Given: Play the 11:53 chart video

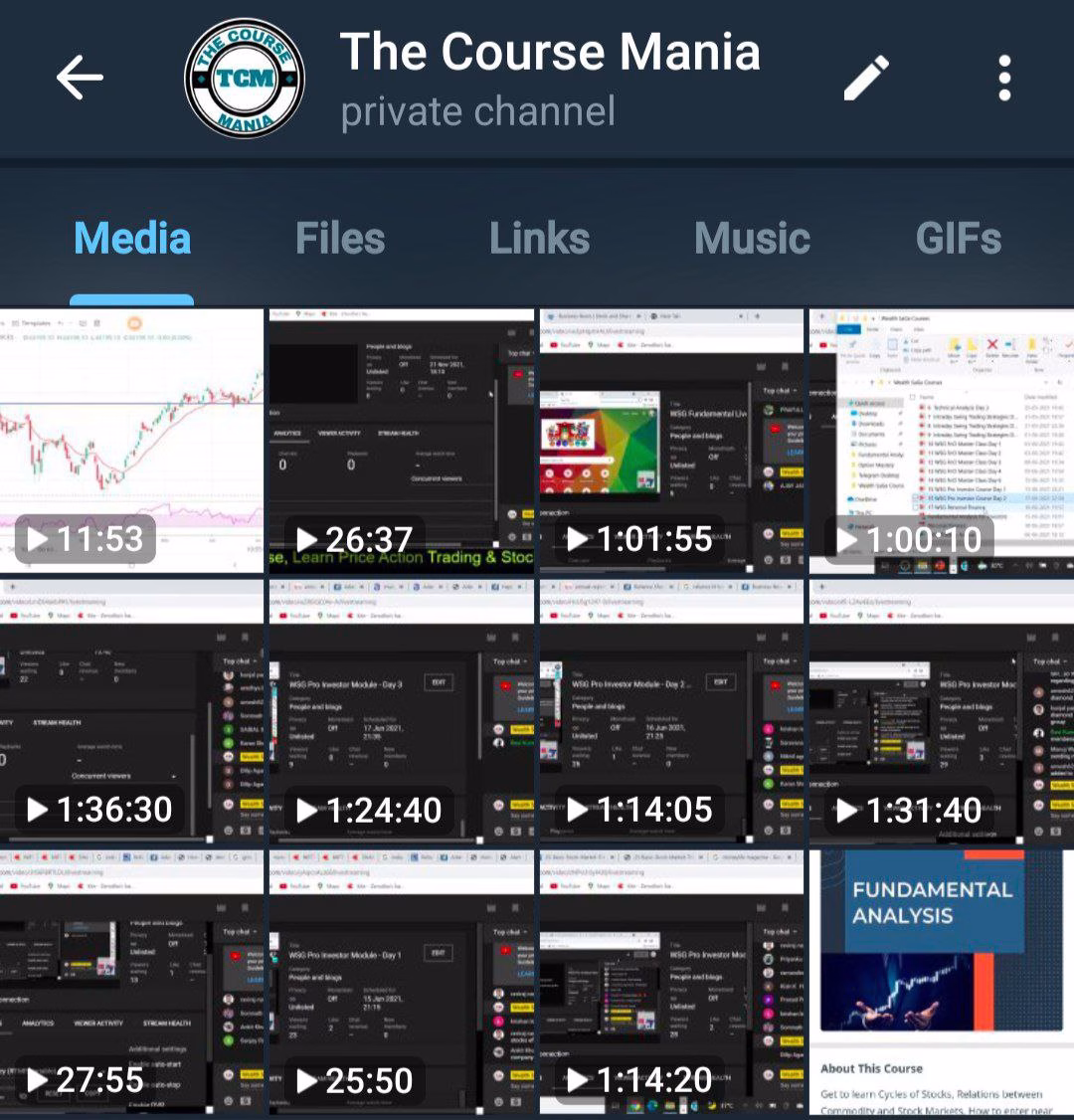Looking at the screenshot, I should pos(131,440).
